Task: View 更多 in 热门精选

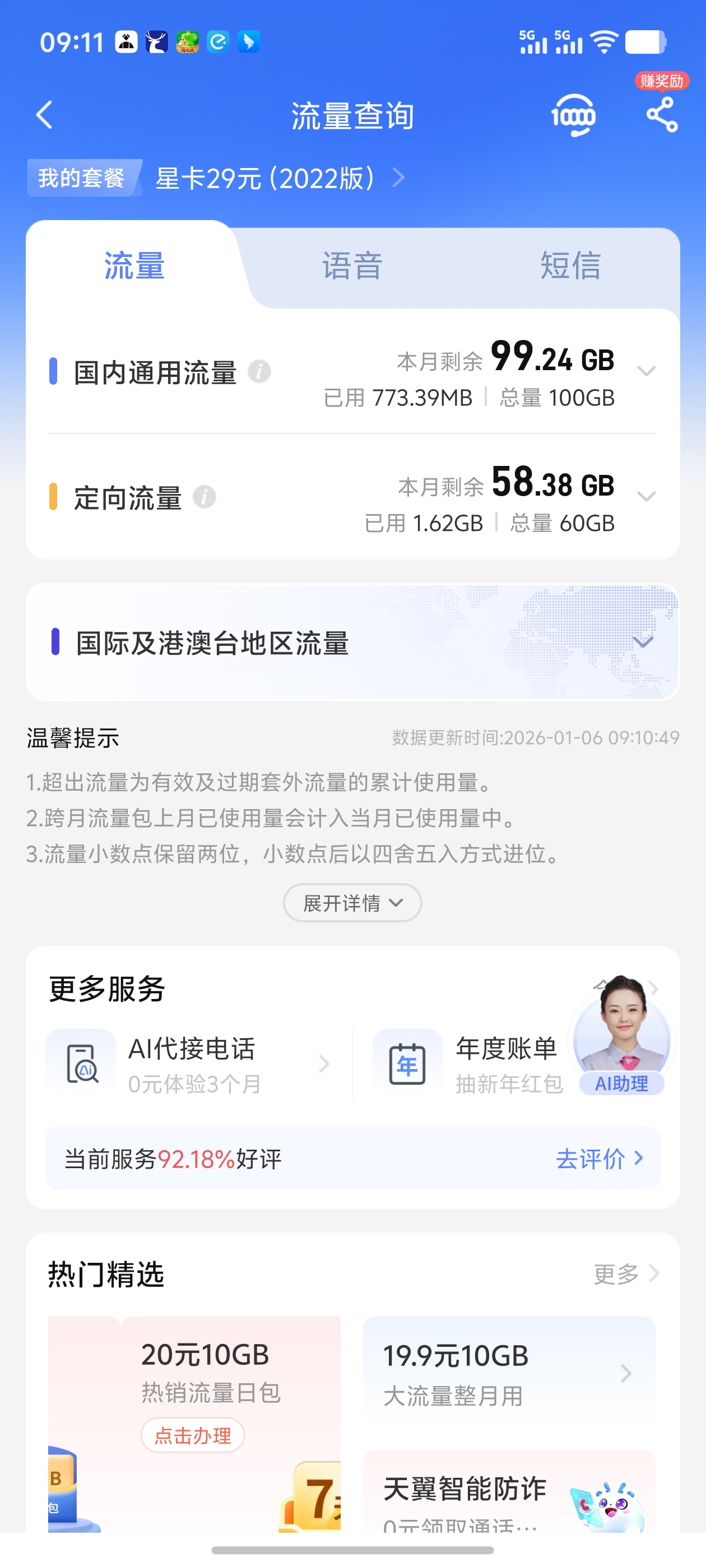Action: tap(625, 1273)
